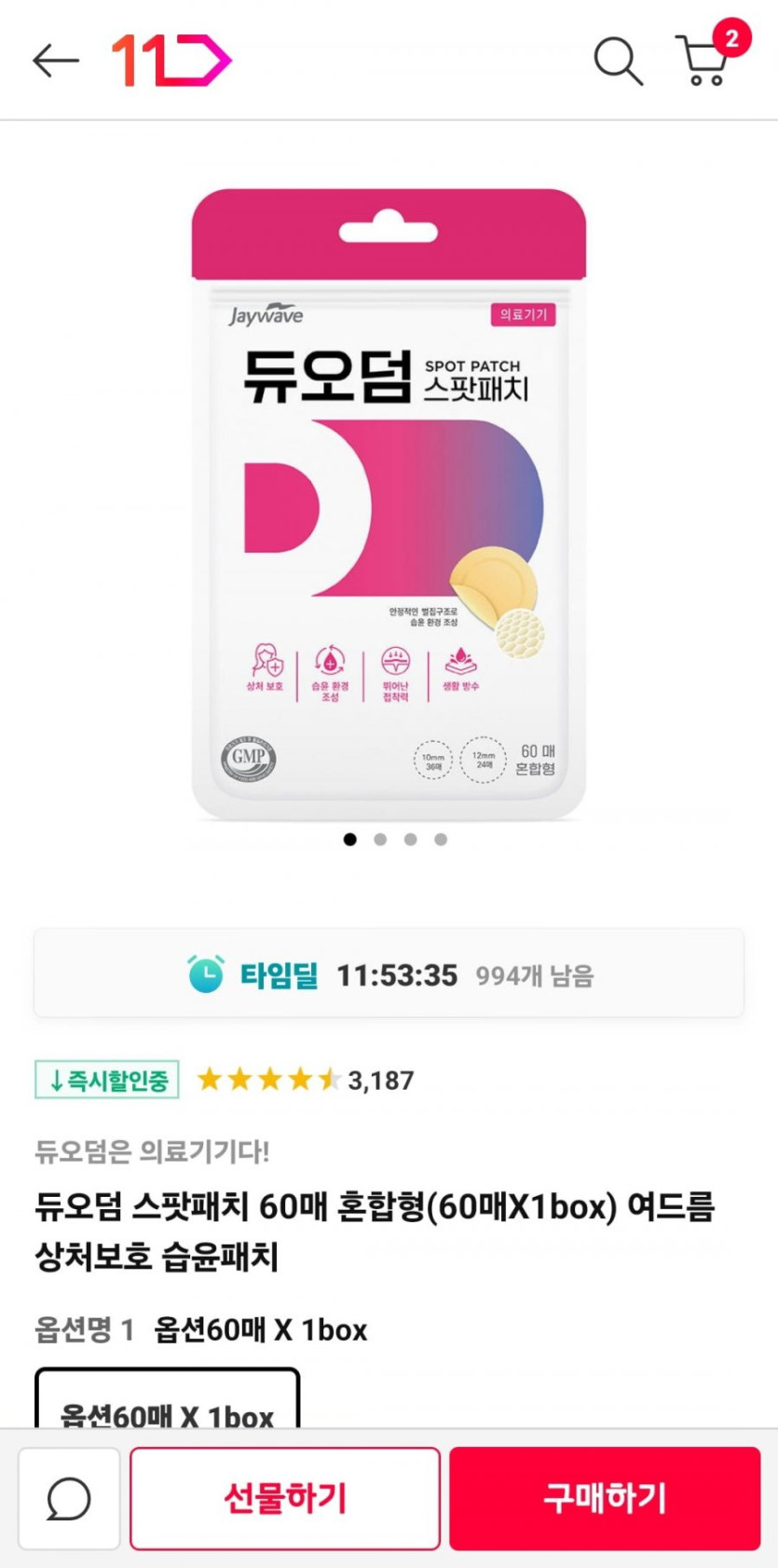Open the 11st home logo
Screen dimensions: 778x1568
click(171, 61)
